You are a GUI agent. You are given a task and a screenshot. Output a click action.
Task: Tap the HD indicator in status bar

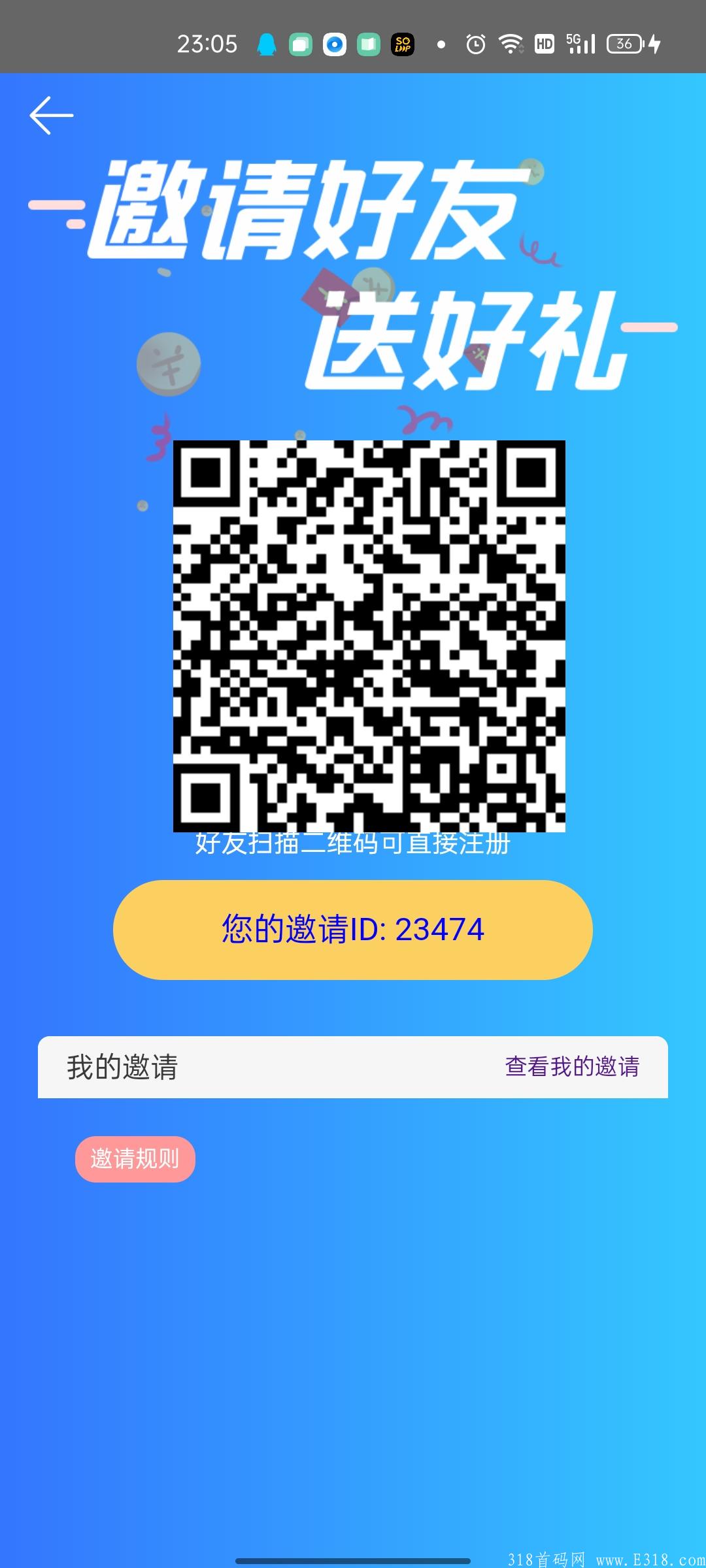546,43
